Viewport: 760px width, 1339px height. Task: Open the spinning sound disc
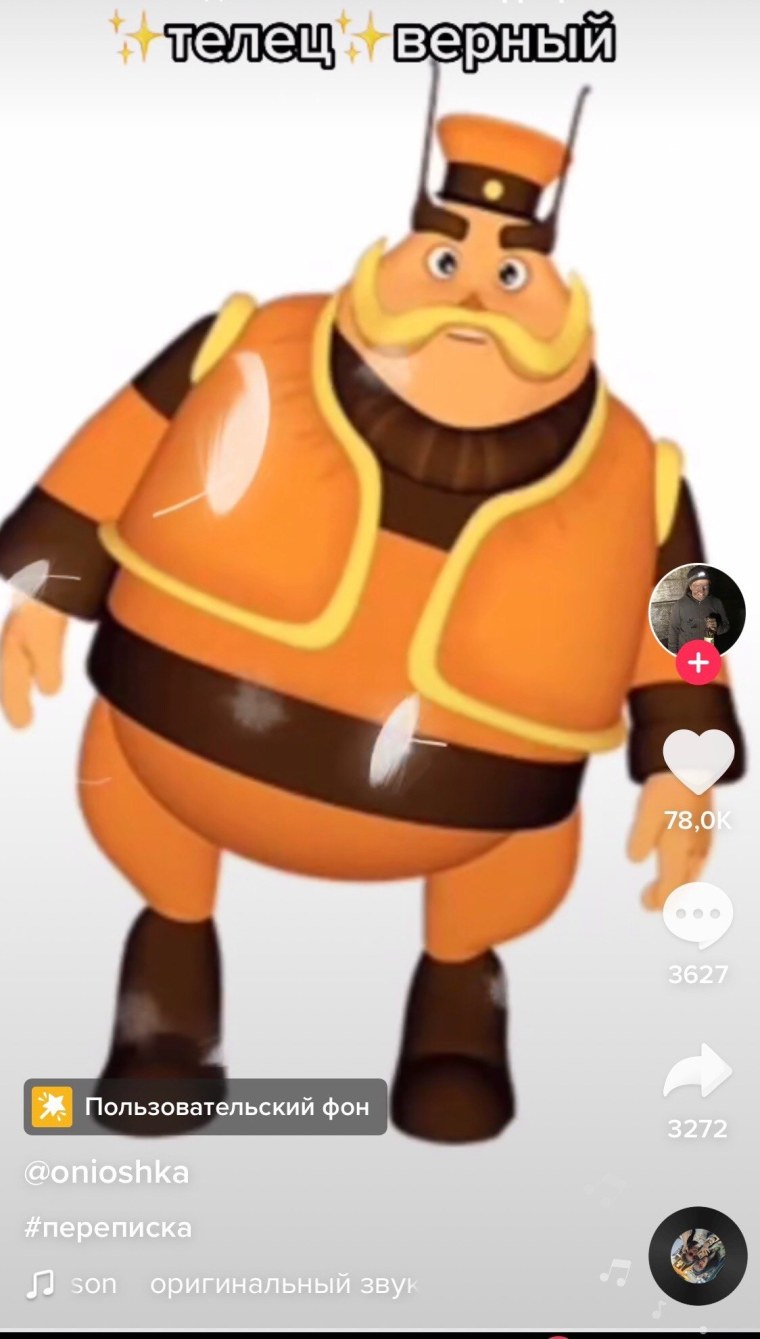[697, 1255]
